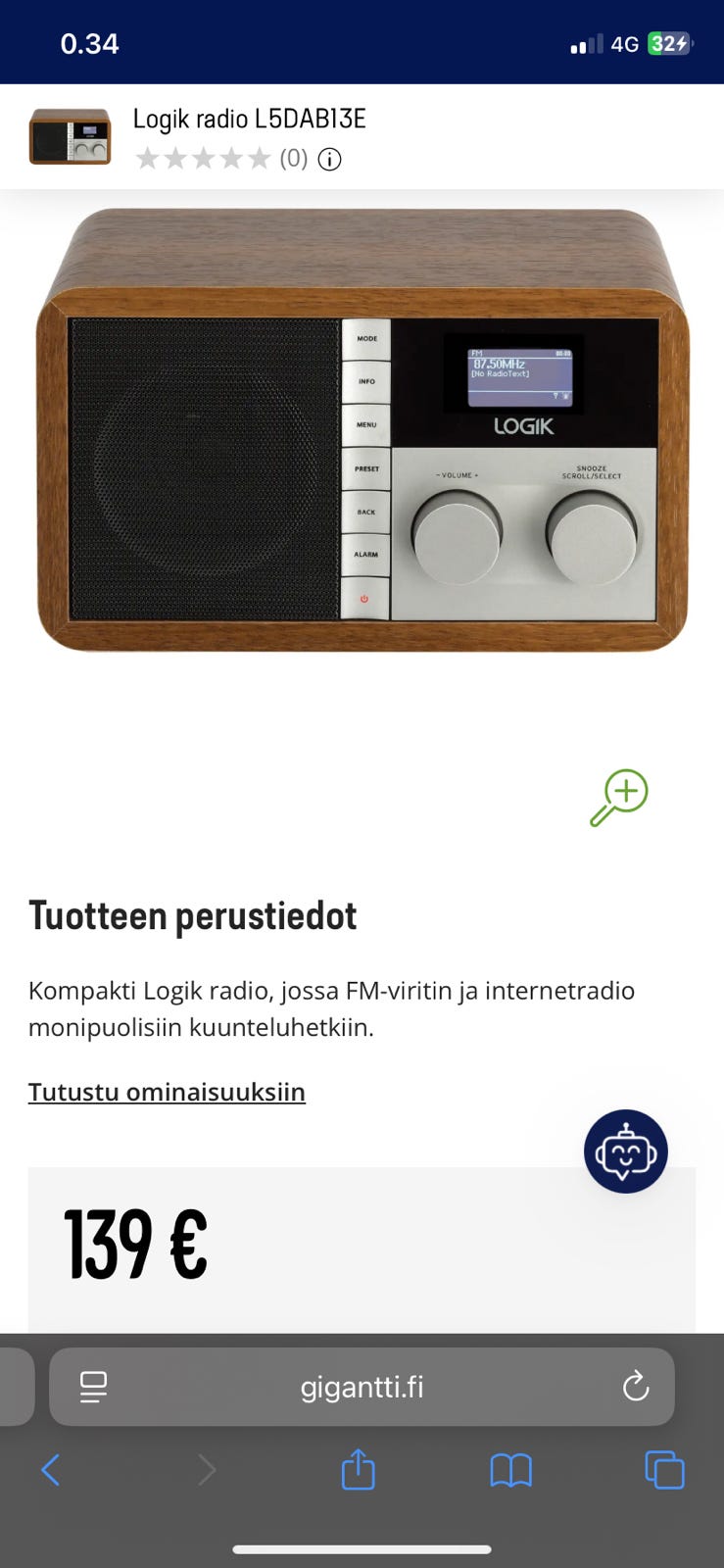724x1568 pixels.
Task: Tap the info icon next to the rating
Action: tap(330, 158)
